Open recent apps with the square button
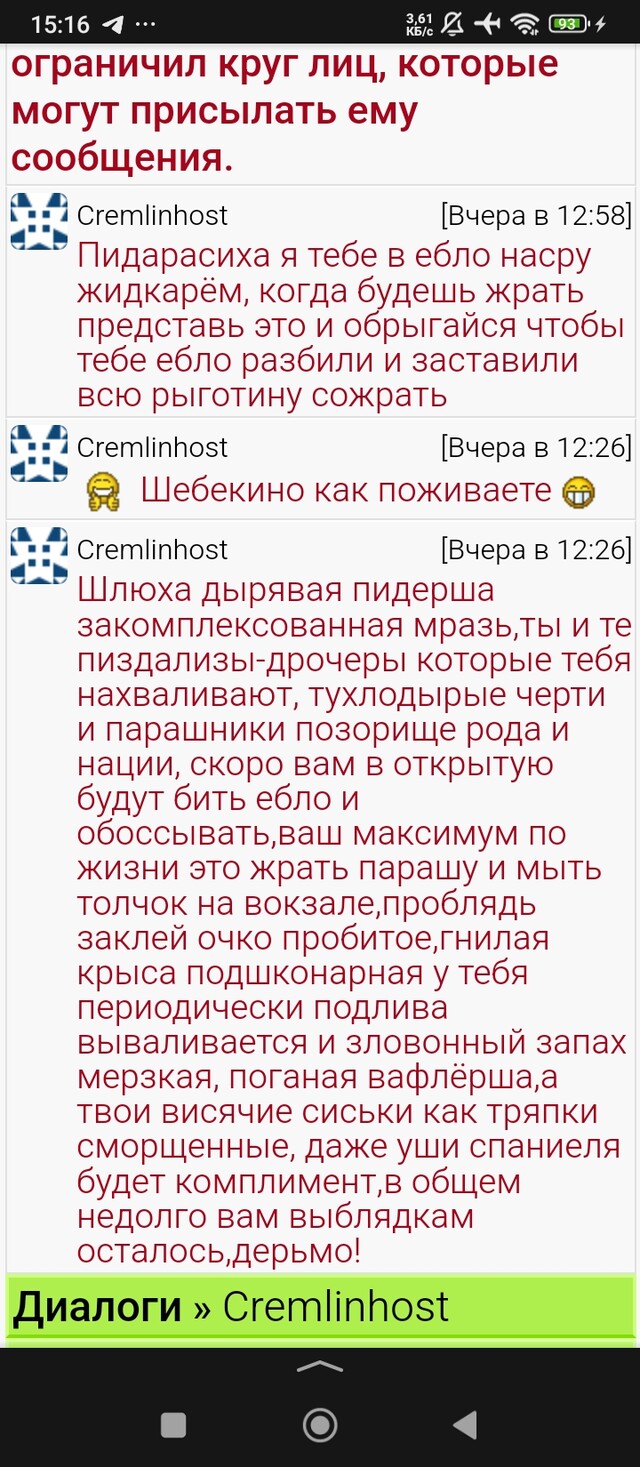Screen dimensions: 640x1467 coord(174,1424)
